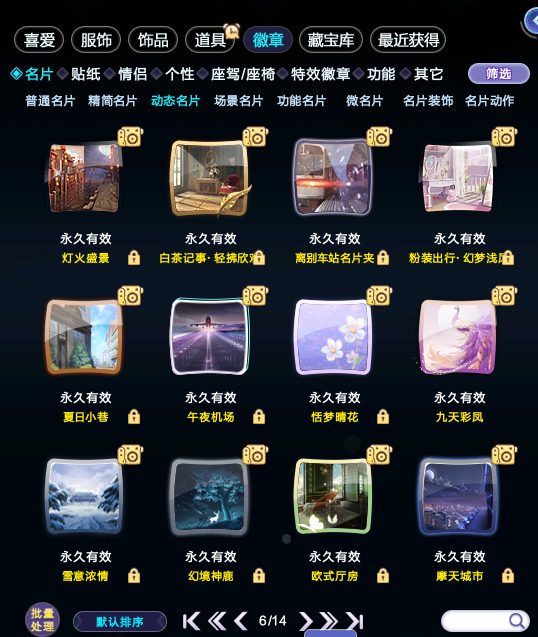This screenshot has width=538, height=637.
Task: Choose the 场景名片 sub-category
Action: point(239,100)
